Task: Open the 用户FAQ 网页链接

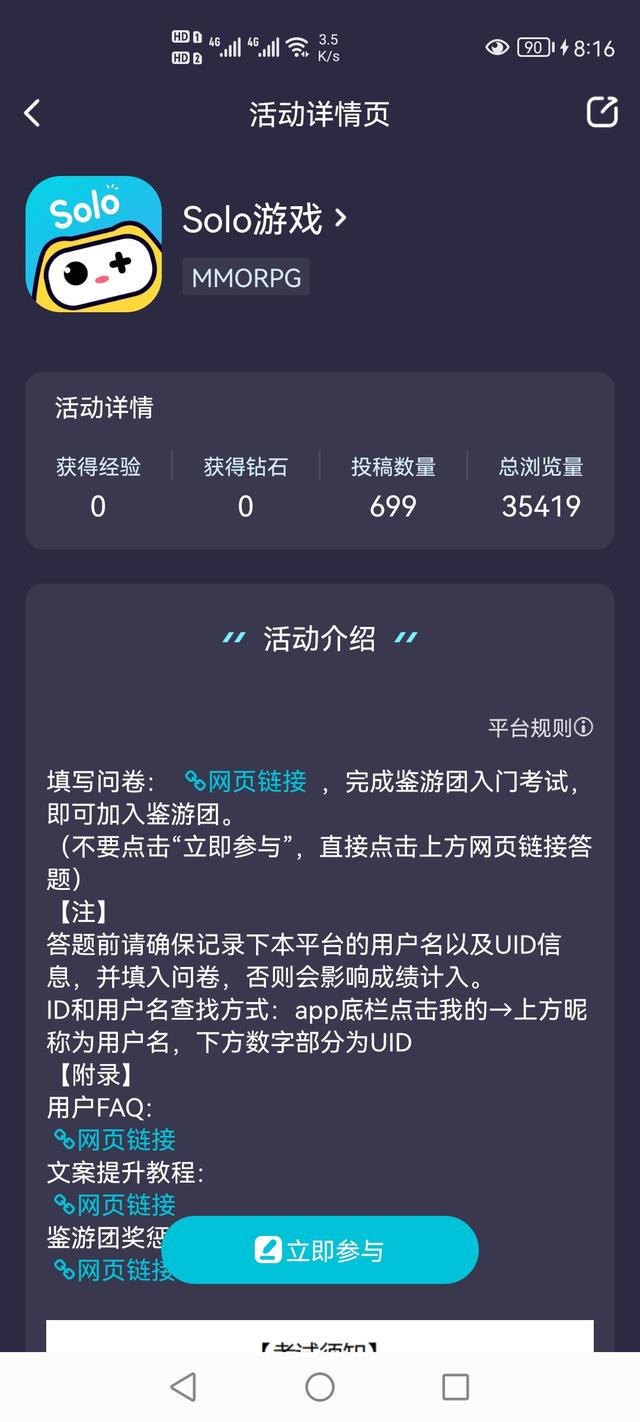Action: [115, 1139]
